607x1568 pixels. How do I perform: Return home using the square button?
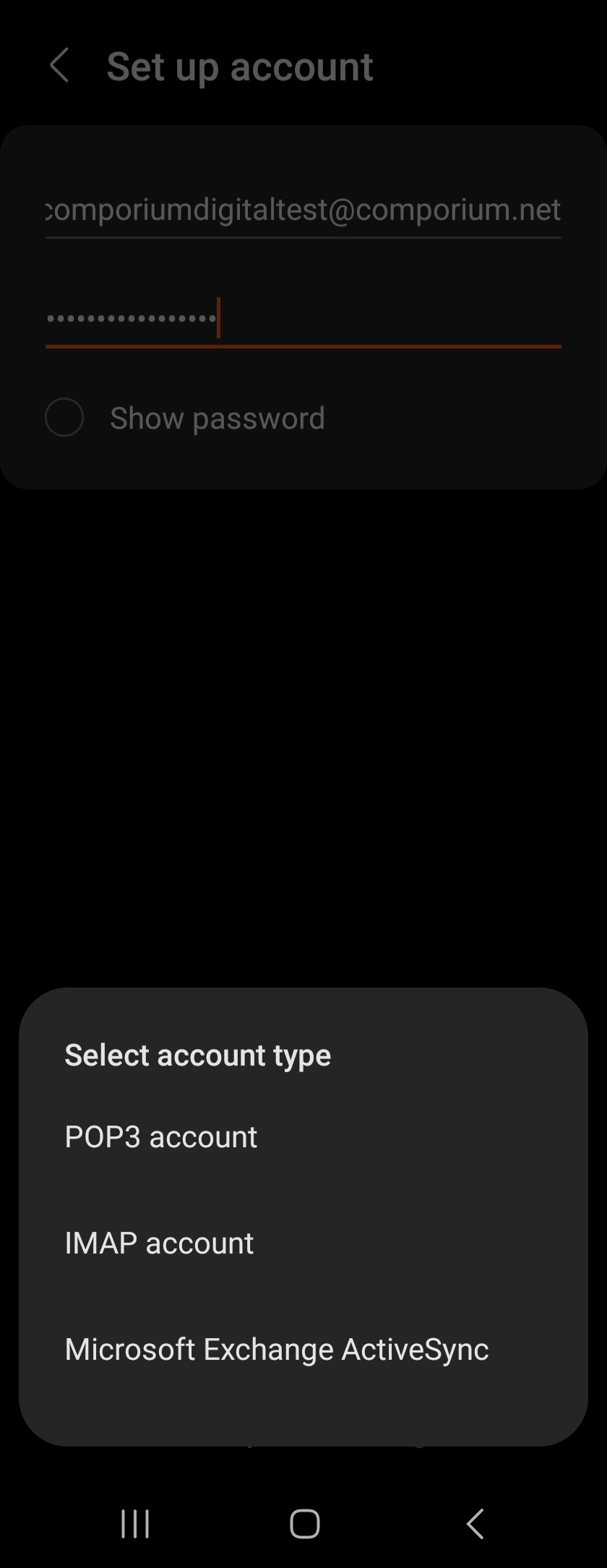click(303, 1525)
